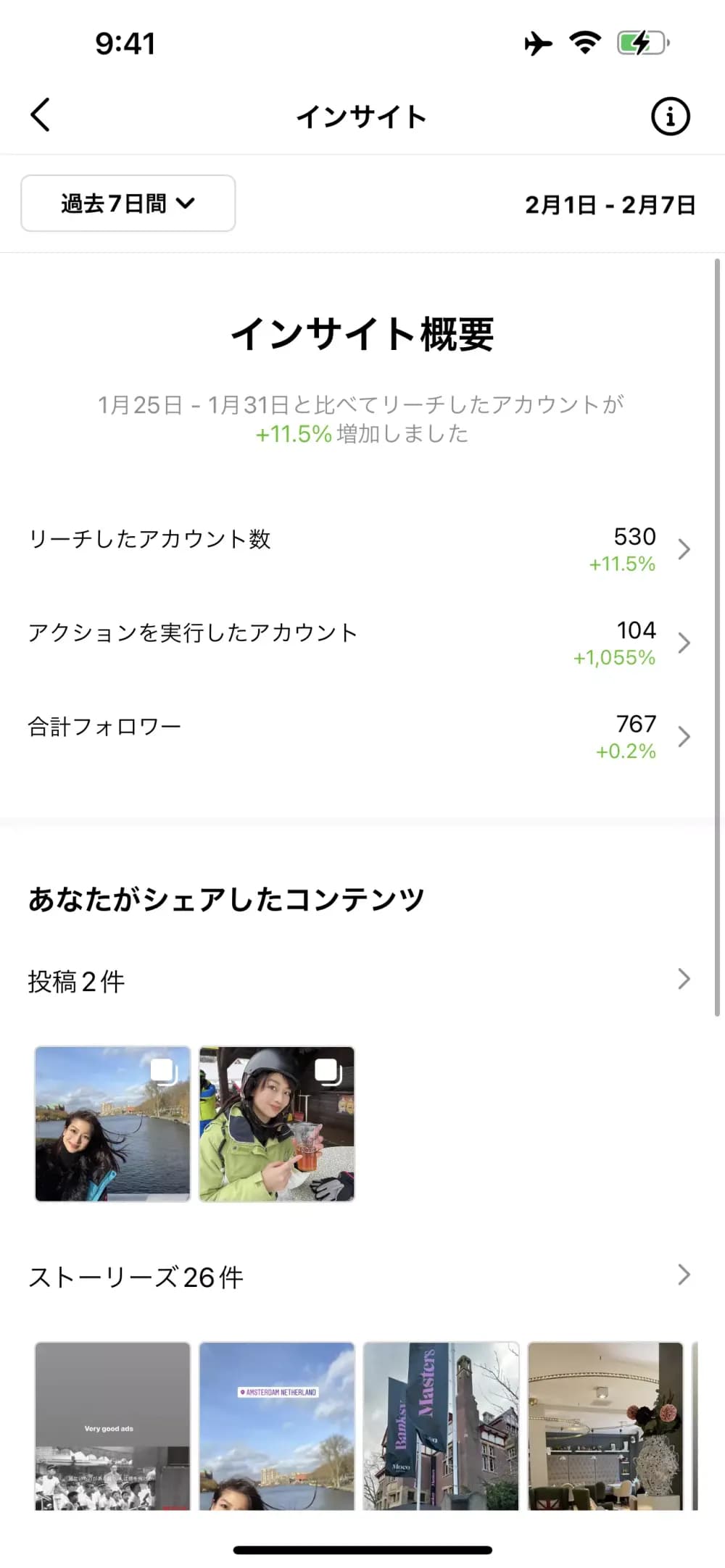Open the ski helmet post thumbnail

pyautogui.click(x=277, y=1124)
